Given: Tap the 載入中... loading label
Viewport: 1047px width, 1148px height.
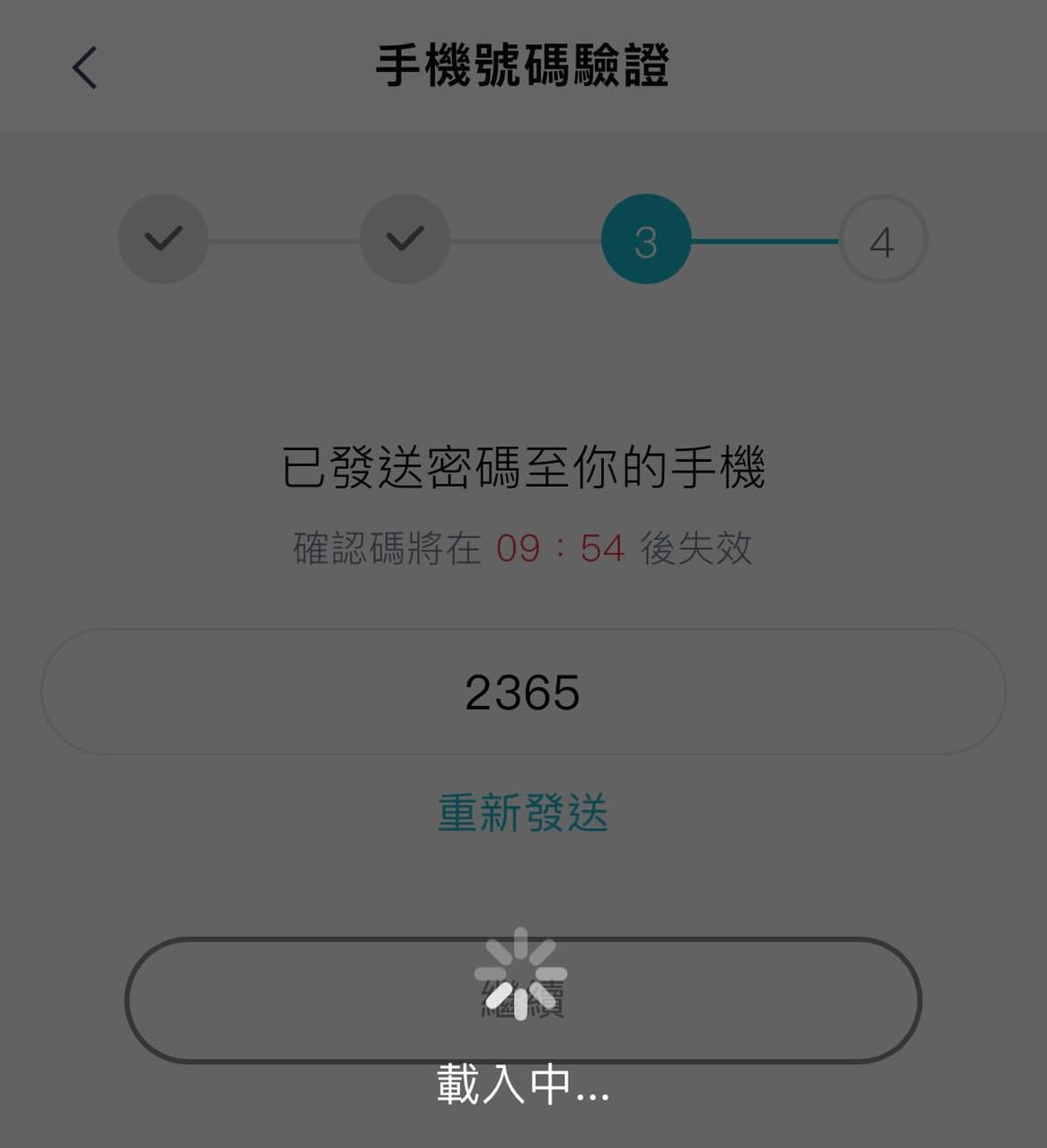Looking at the screenshot, I should pyautogui.click(x=523, y=1089).
